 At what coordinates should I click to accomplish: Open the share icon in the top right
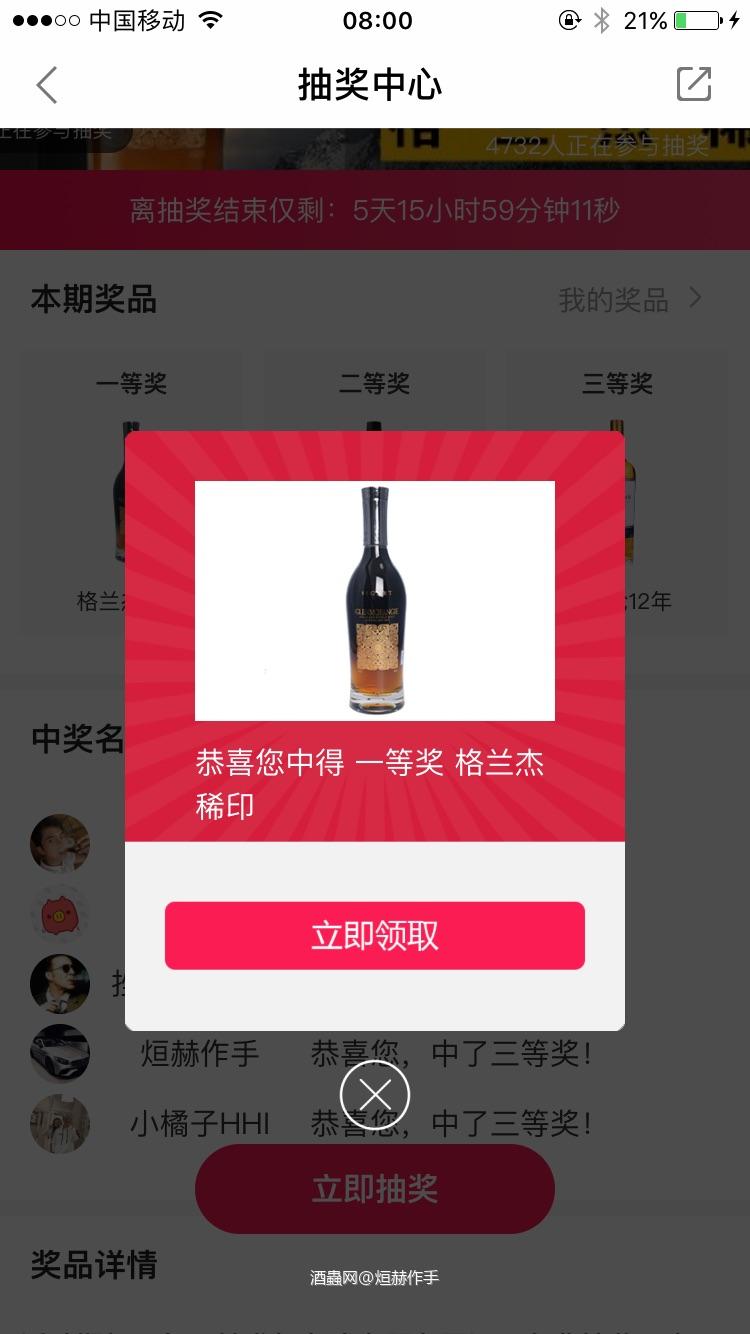coord(696,85)
